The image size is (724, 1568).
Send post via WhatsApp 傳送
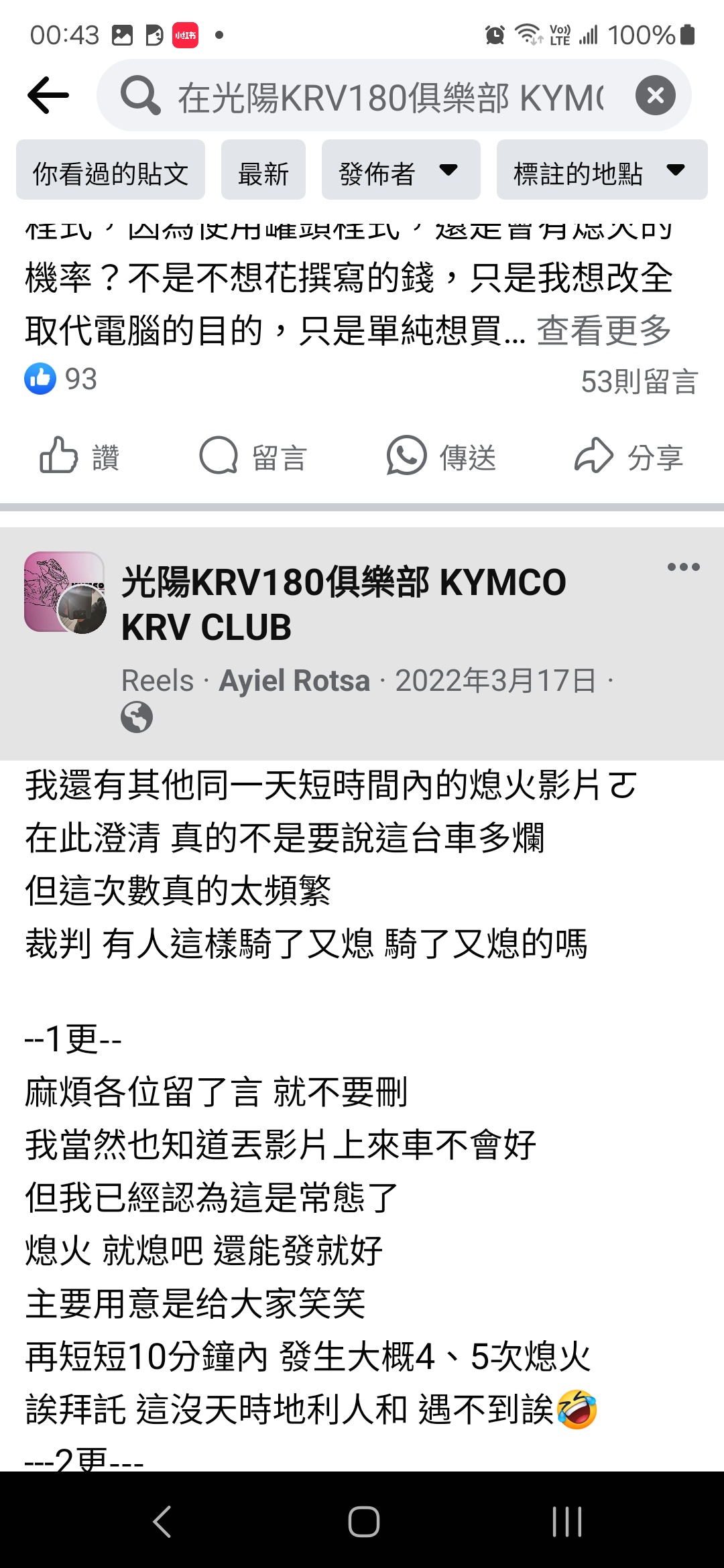click(441, 457)
